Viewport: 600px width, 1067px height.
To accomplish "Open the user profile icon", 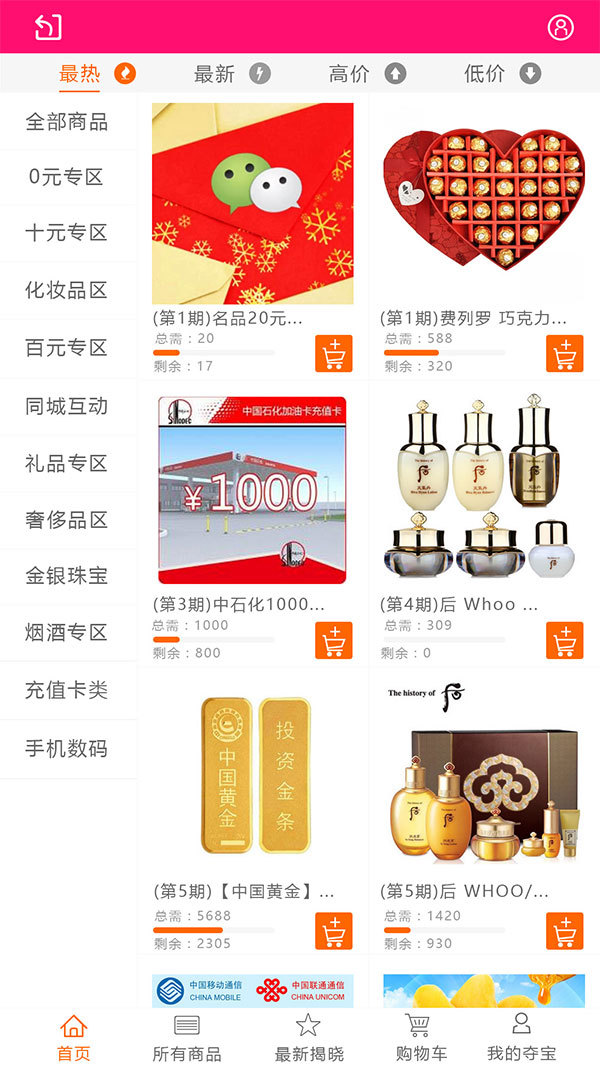I will click(x=561, y=27).
